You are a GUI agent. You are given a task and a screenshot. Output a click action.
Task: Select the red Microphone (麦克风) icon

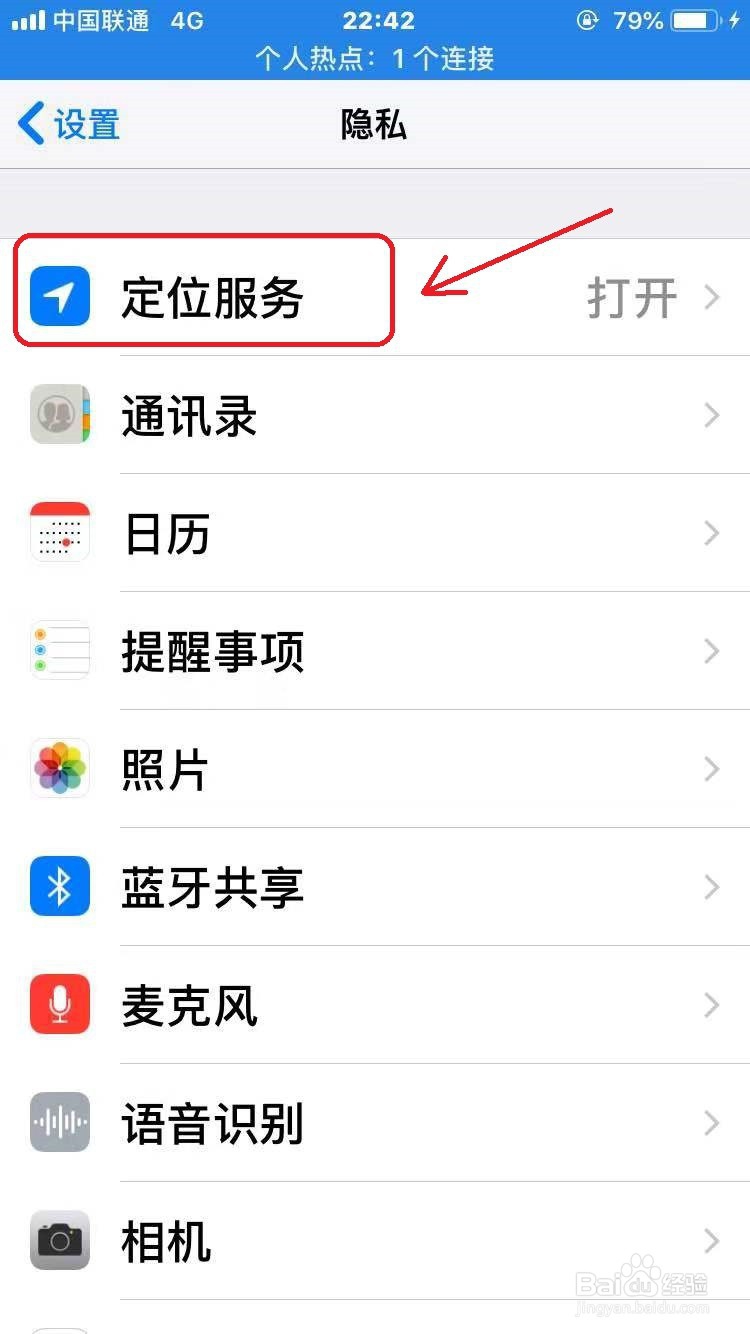click(x=59, y=1004)
